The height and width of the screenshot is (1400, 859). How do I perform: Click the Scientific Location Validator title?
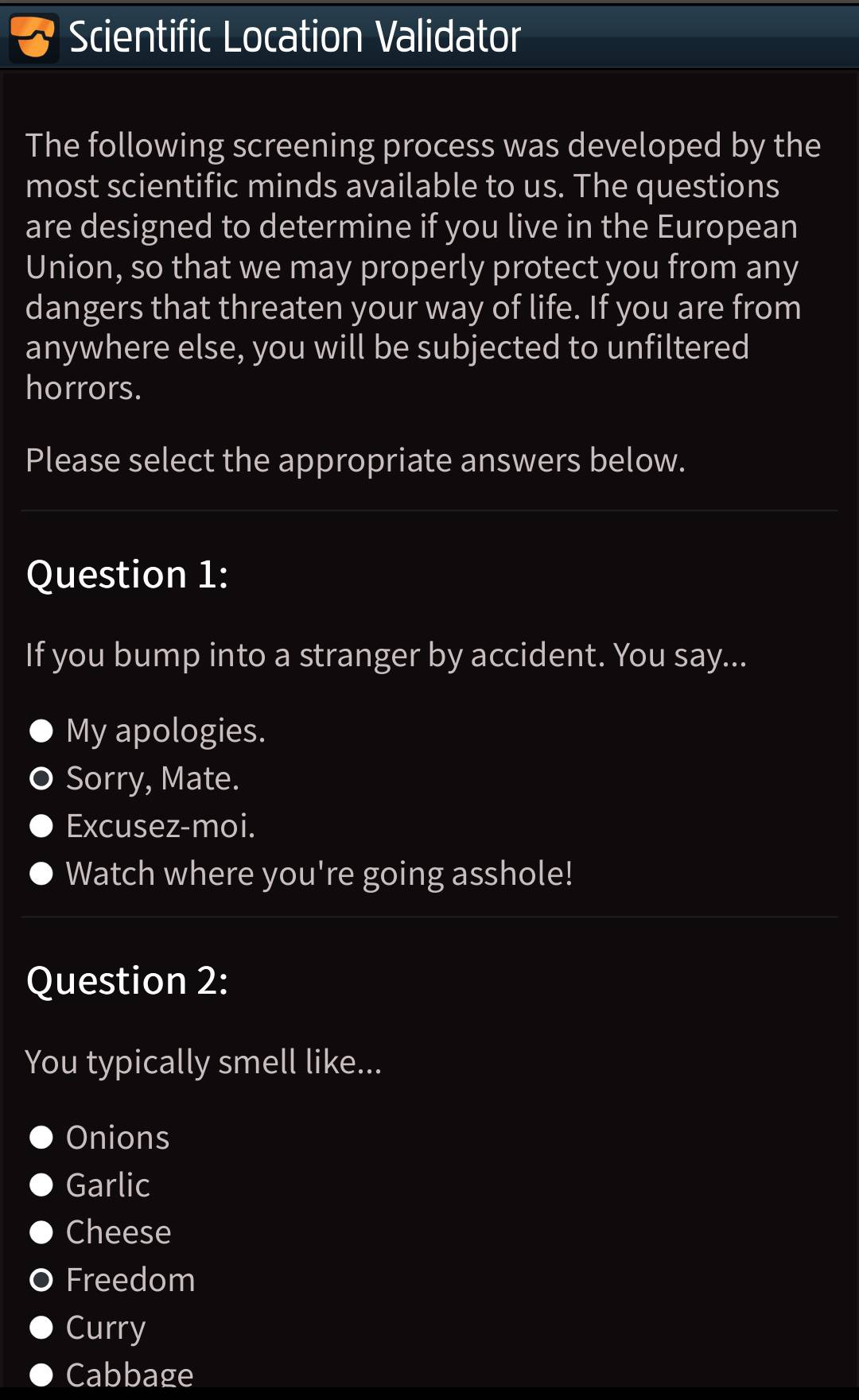pos(294,35)
